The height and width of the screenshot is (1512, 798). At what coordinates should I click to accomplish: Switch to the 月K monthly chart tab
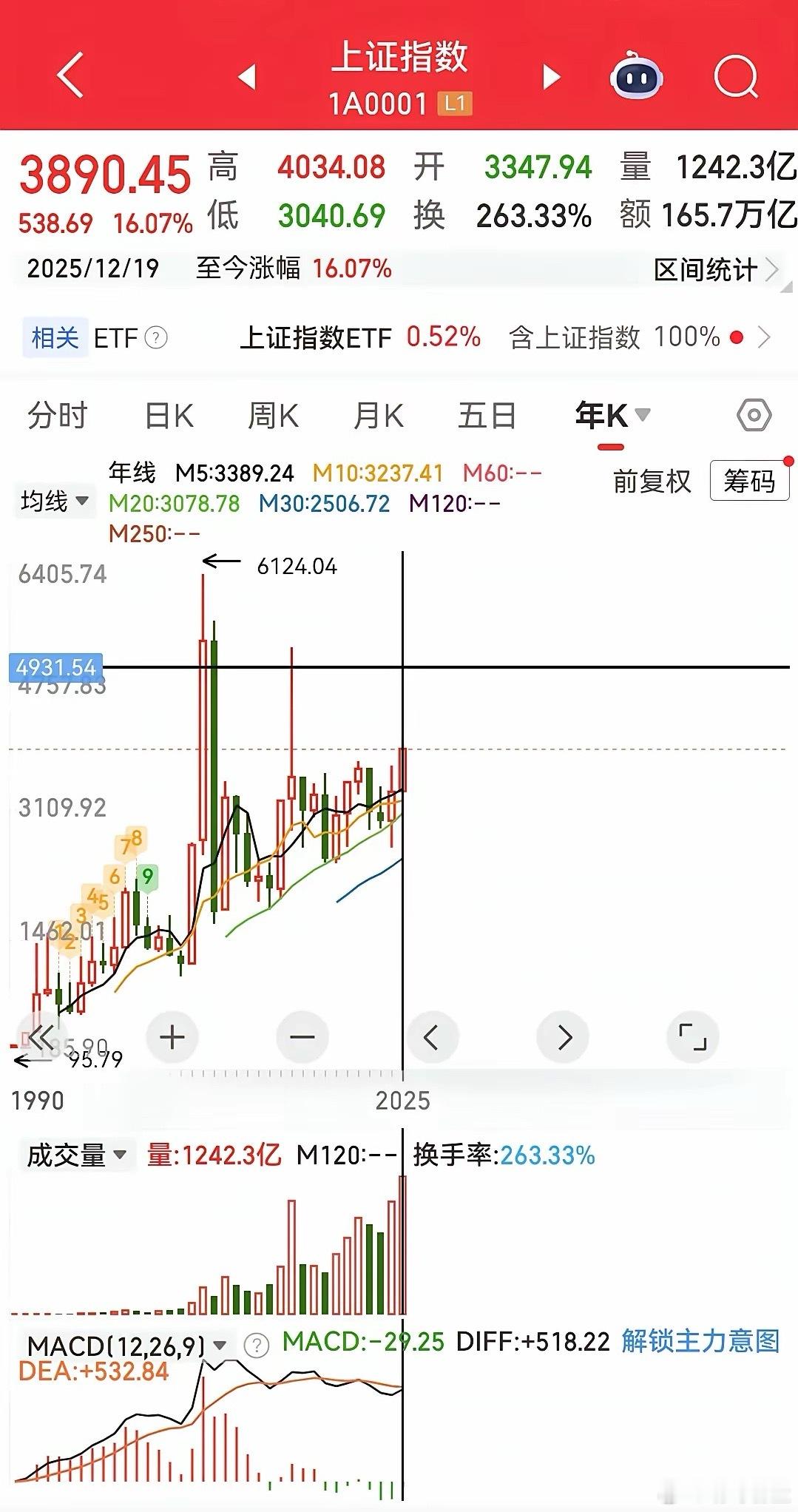click(x=380, y=416)
